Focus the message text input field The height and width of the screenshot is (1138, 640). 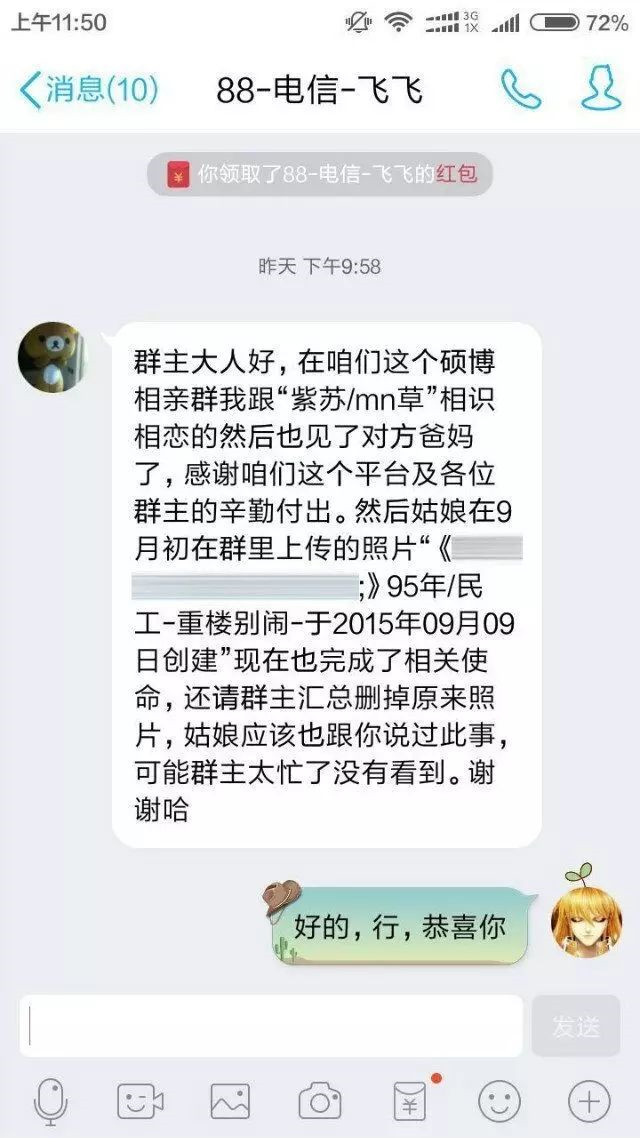pos(272,1026)
